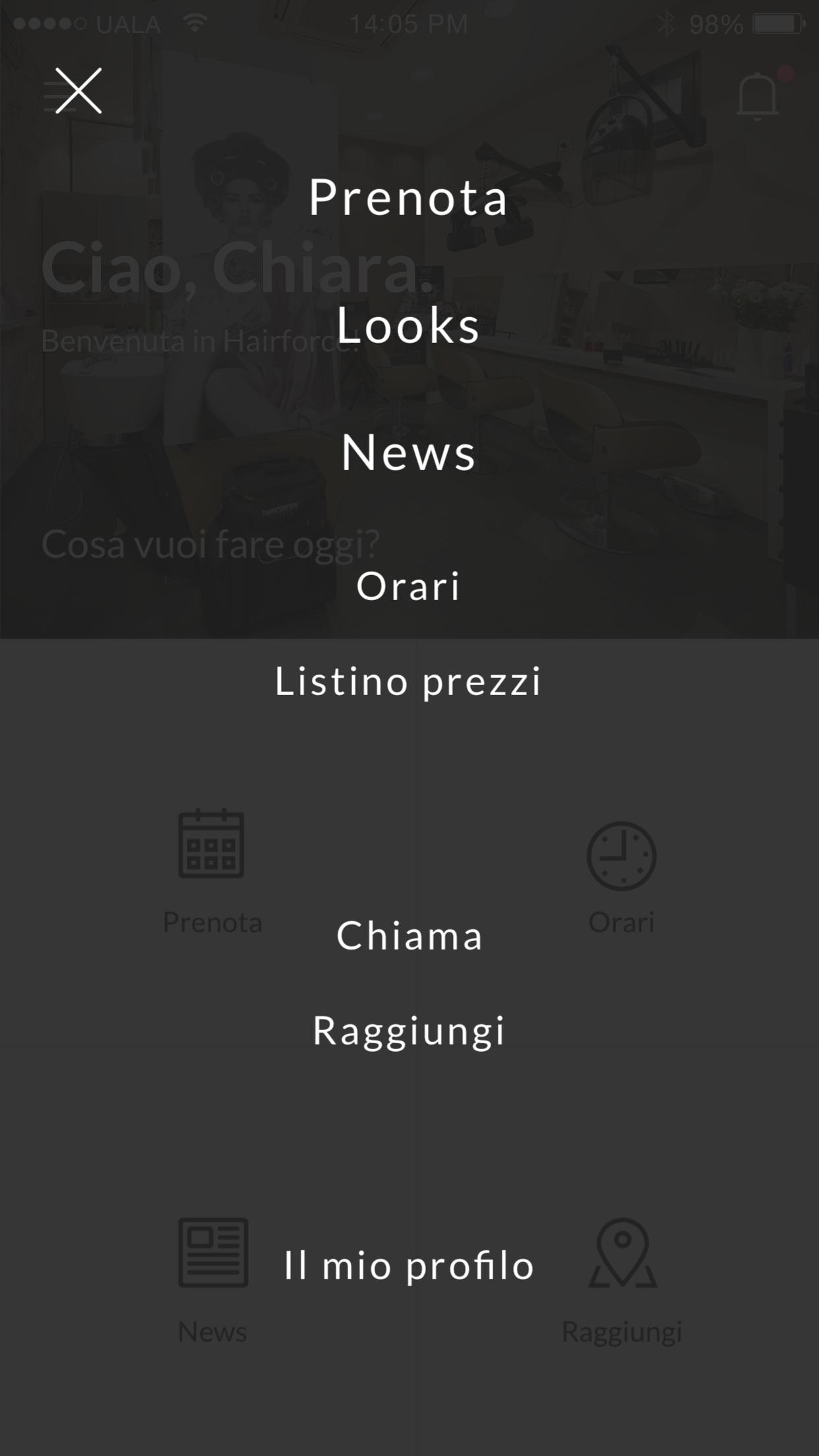This screenshot has width=819, height=1456.
Task: Select Chiama to call the salon
Action: pyautogui.click(x=409, y=935)
